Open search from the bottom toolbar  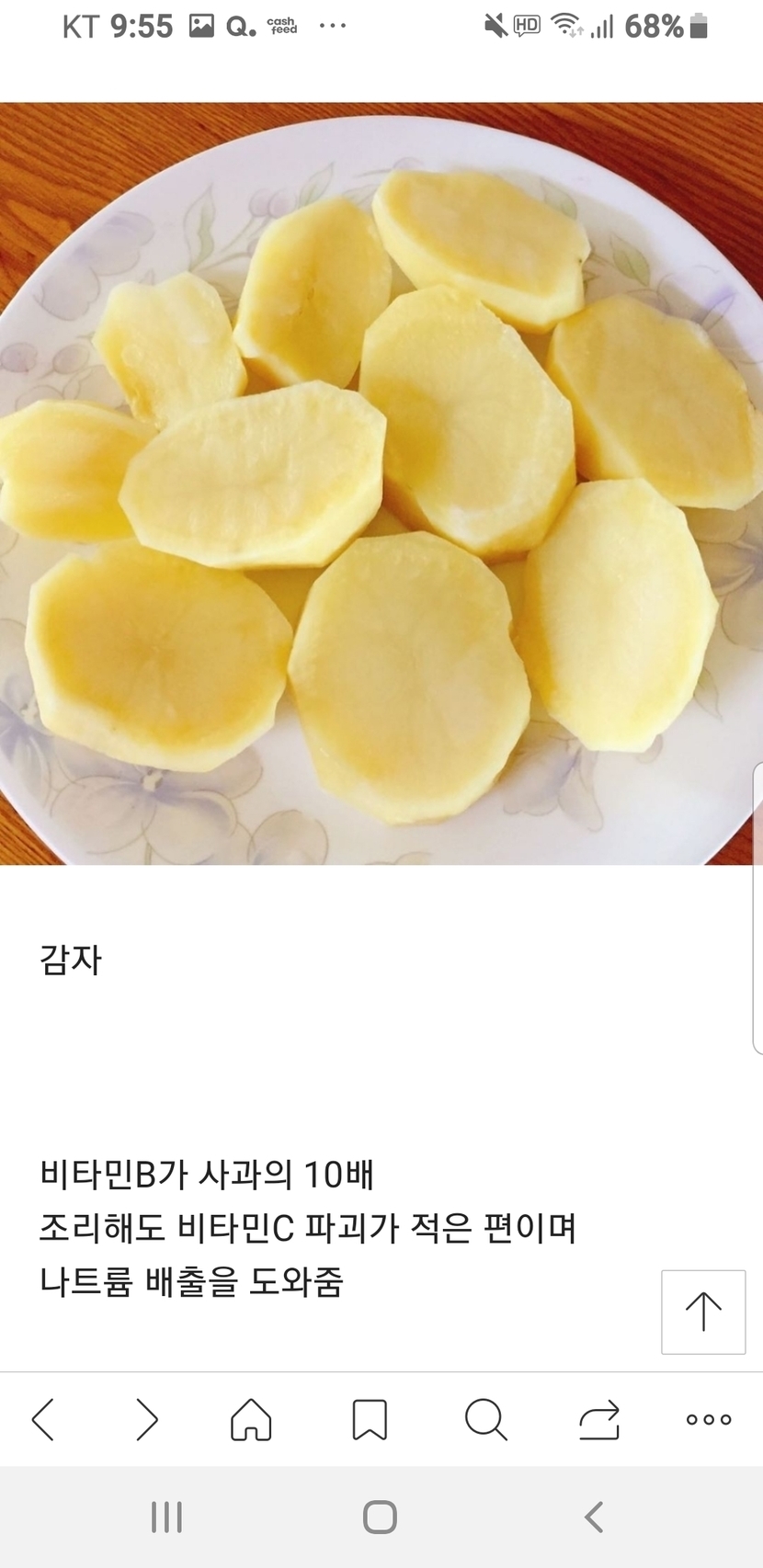(x=485, y=1419)
